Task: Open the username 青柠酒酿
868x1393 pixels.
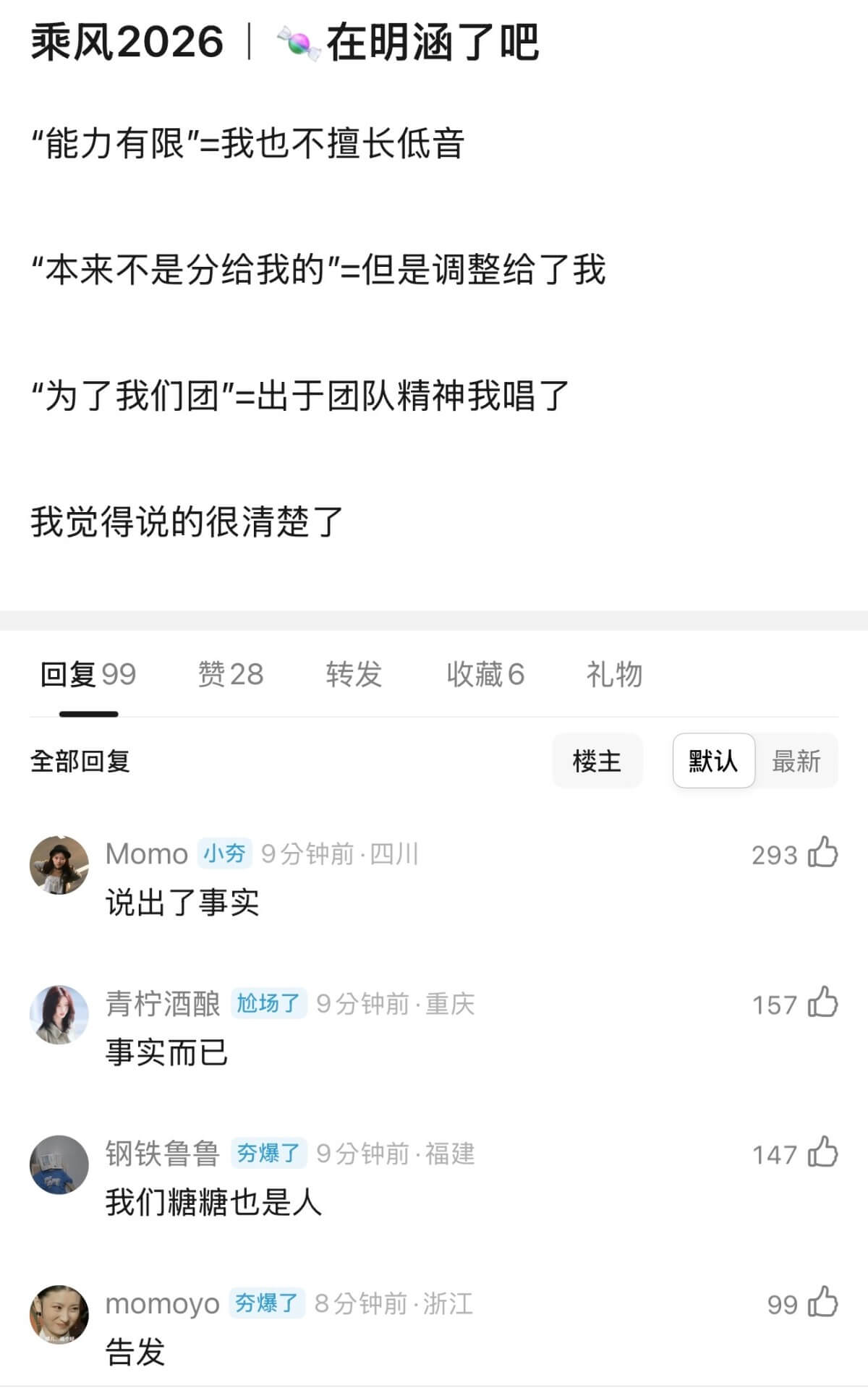Action: (163, 1004)
